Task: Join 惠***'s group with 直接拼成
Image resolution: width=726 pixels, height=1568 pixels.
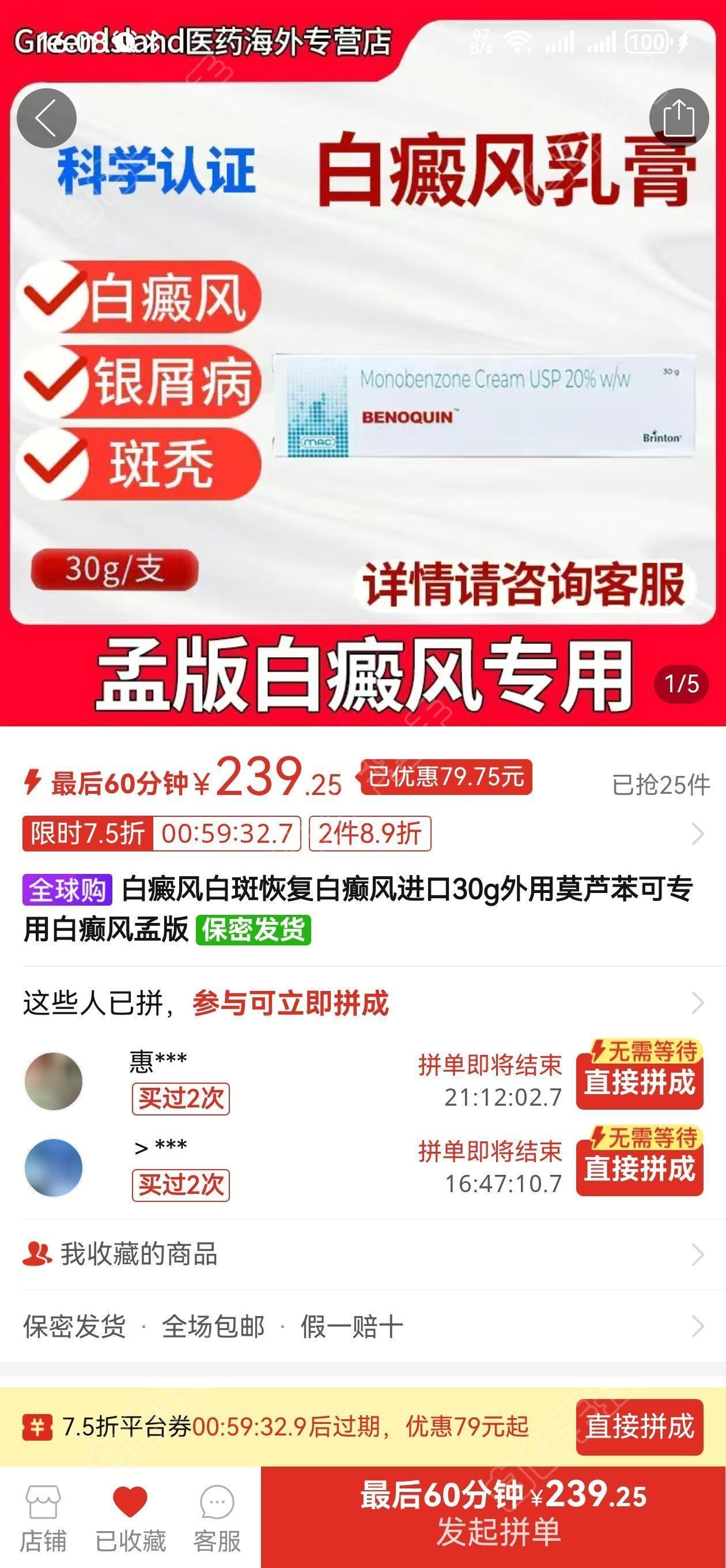Action: pyautogui.click(x=639, y=1081)
